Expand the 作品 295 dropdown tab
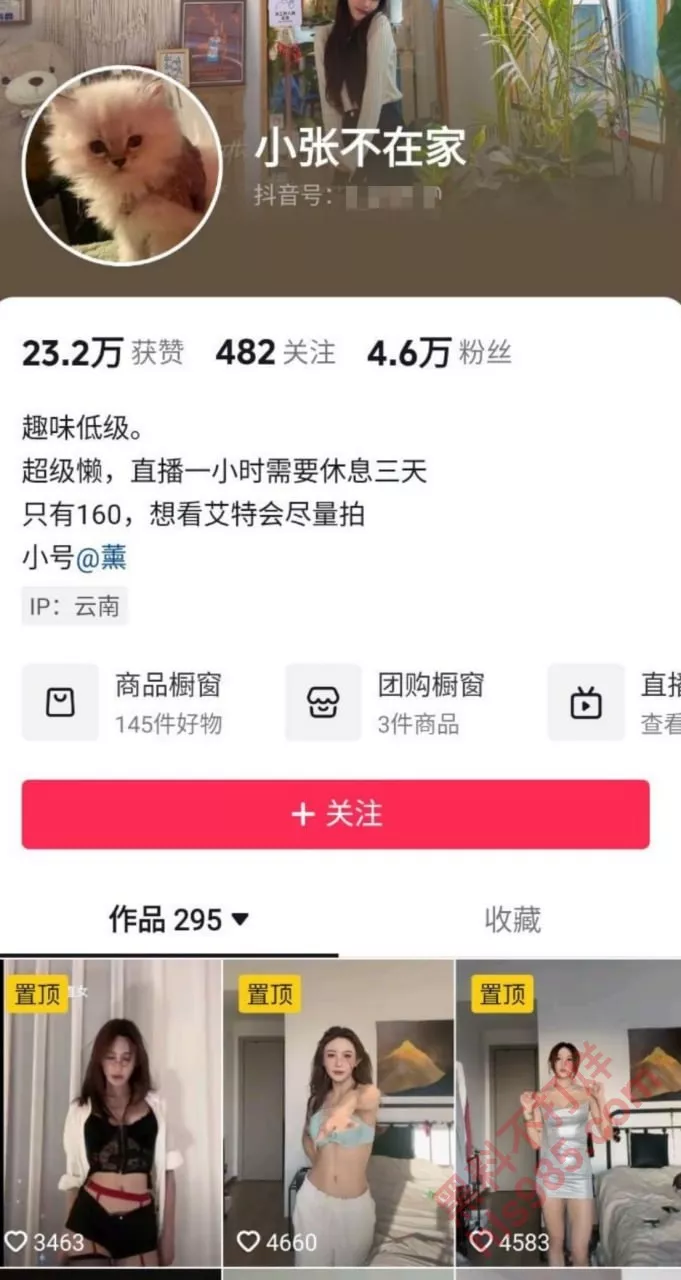Screen dimensions: 681x1280 179,919
